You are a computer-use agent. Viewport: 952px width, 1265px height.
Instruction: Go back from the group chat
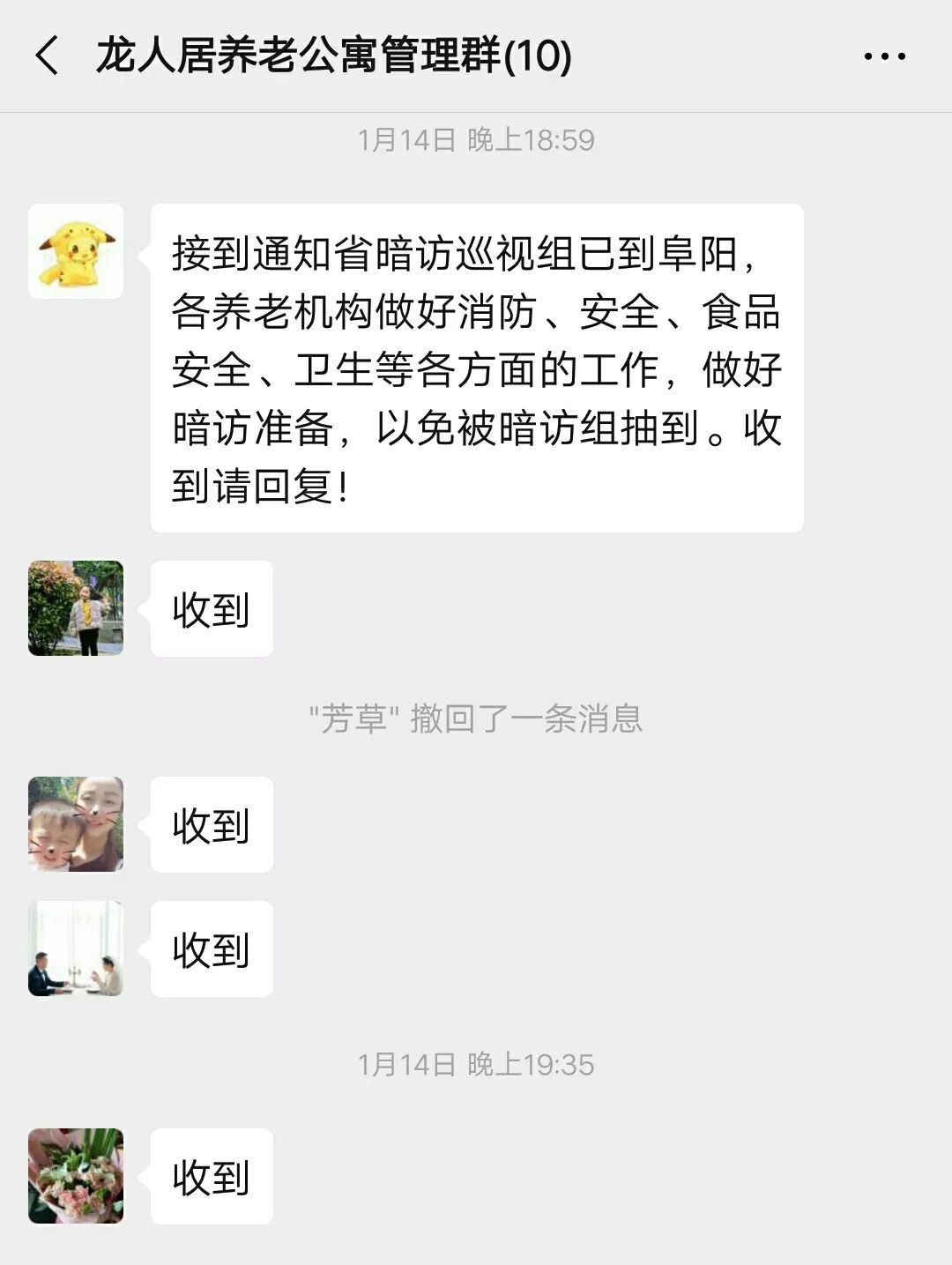[x=48, y=56]
